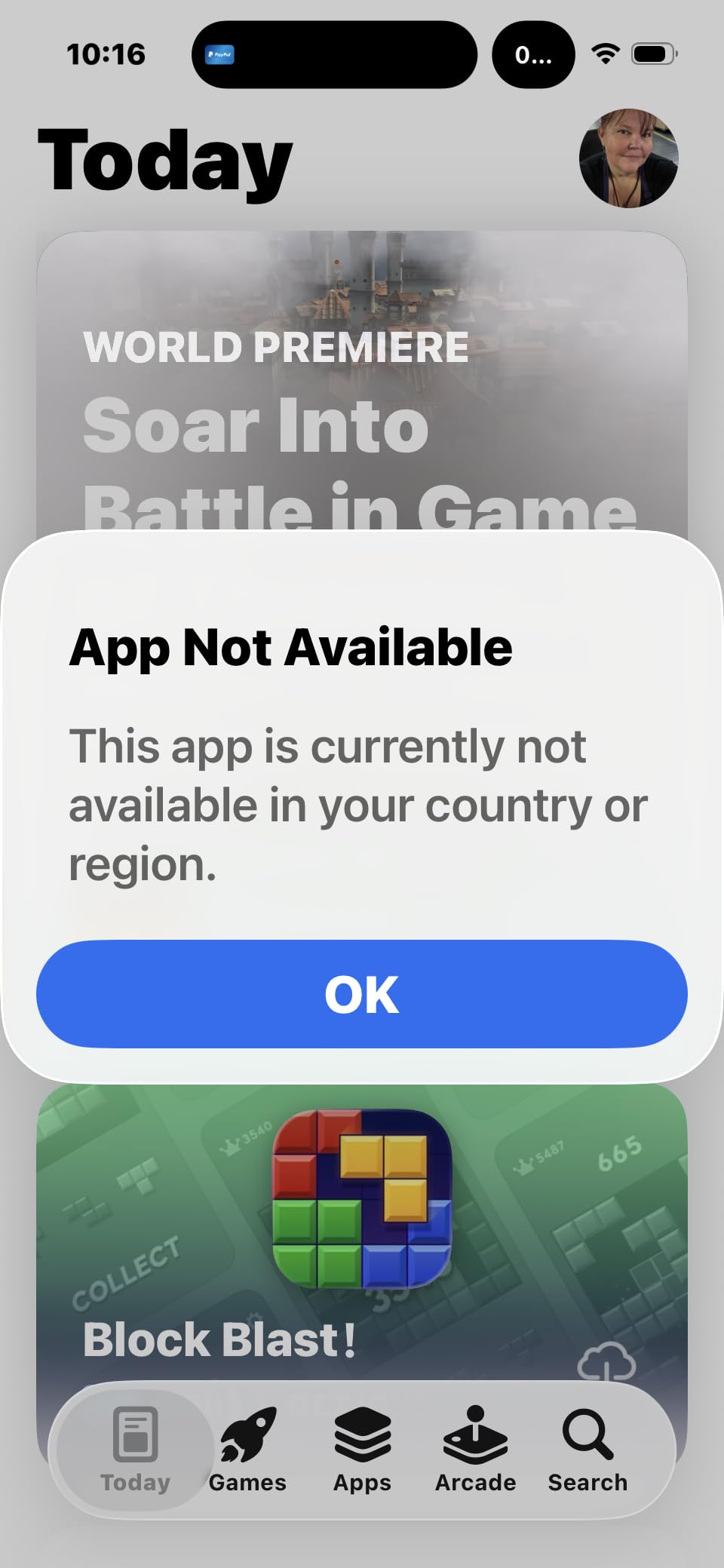This screenshot has width=724, height=1568.
Task: Open the account profile picture
Action: click(x=628, y=158)
